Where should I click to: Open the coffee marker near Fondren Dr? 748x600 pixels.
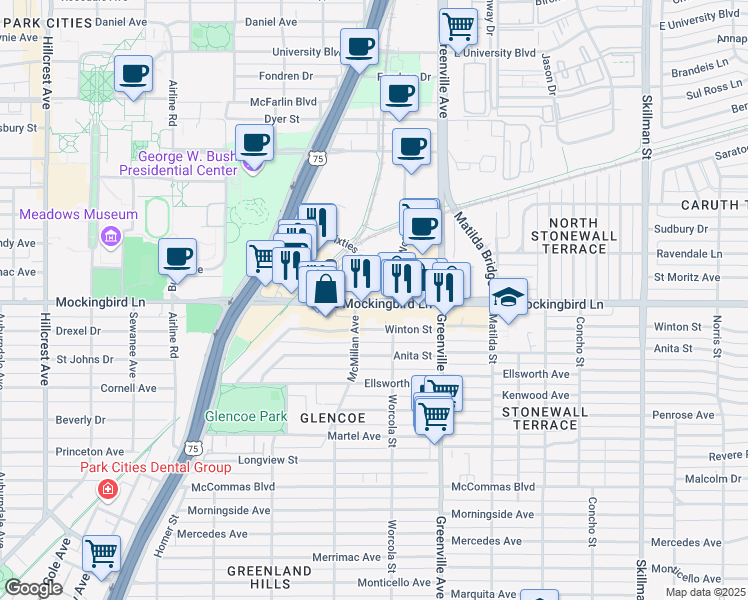pos(399,97)
